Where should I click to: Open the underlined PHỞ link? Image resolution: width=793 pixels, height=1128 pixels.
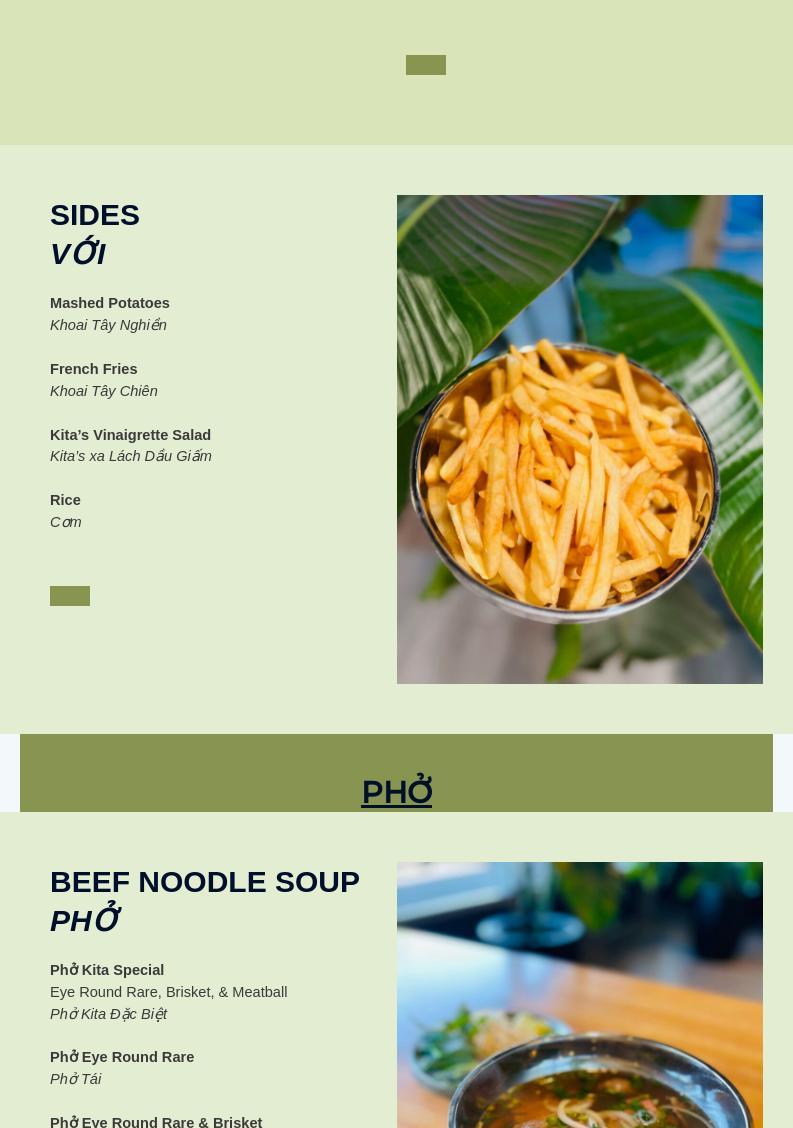[396, 792]
